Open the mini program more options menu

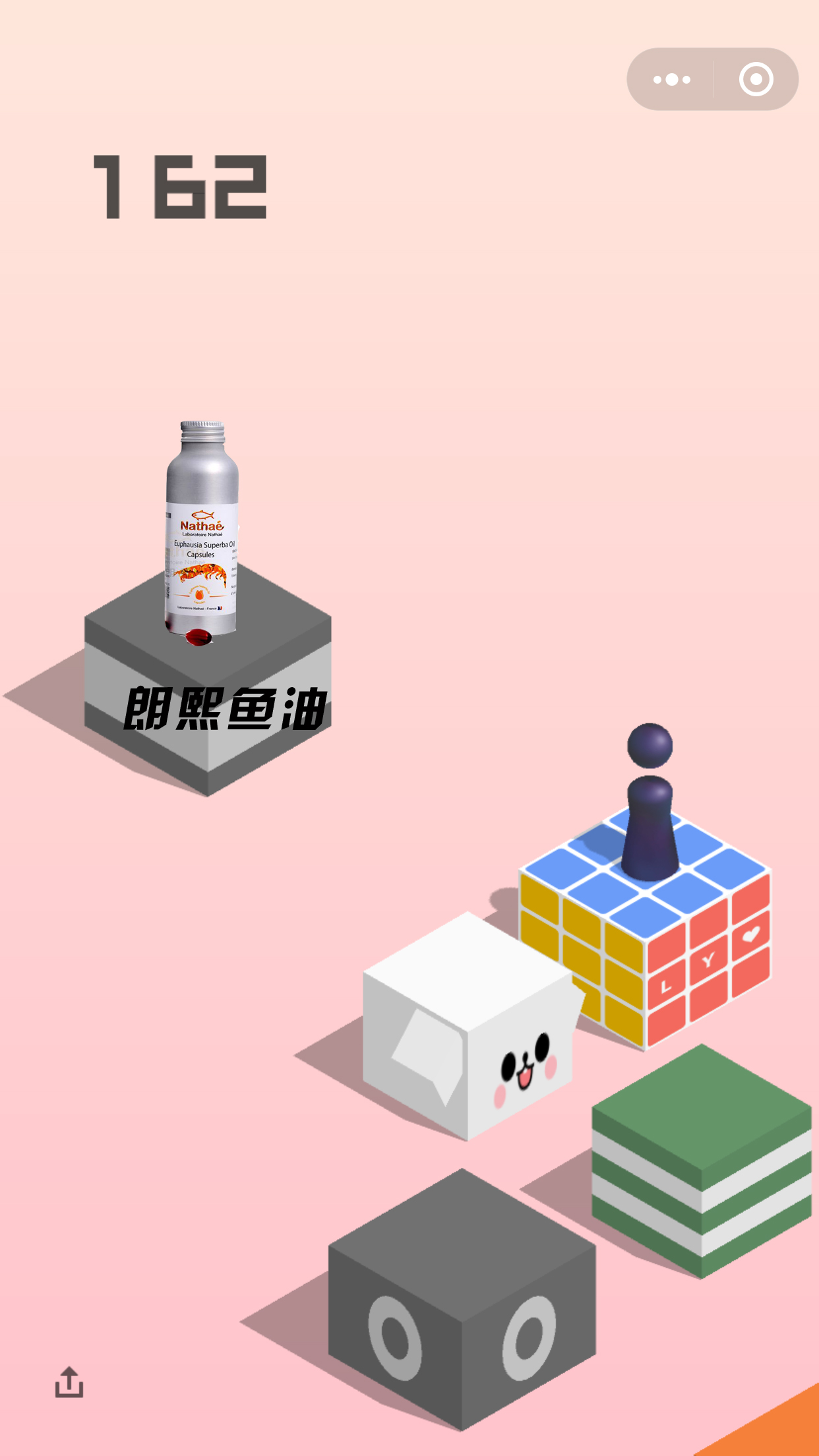[671, 80]
